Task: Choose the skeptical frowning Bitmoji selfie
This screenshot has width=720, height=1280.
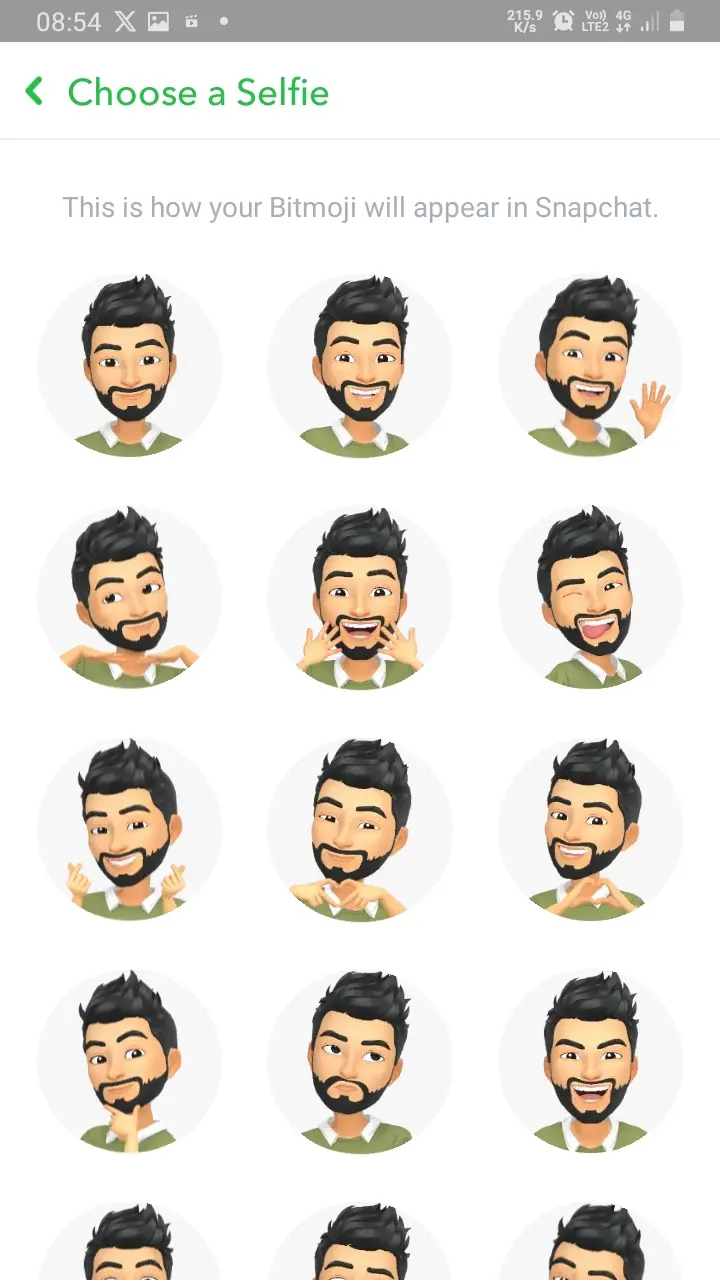Action: [x=360, y=1061]
